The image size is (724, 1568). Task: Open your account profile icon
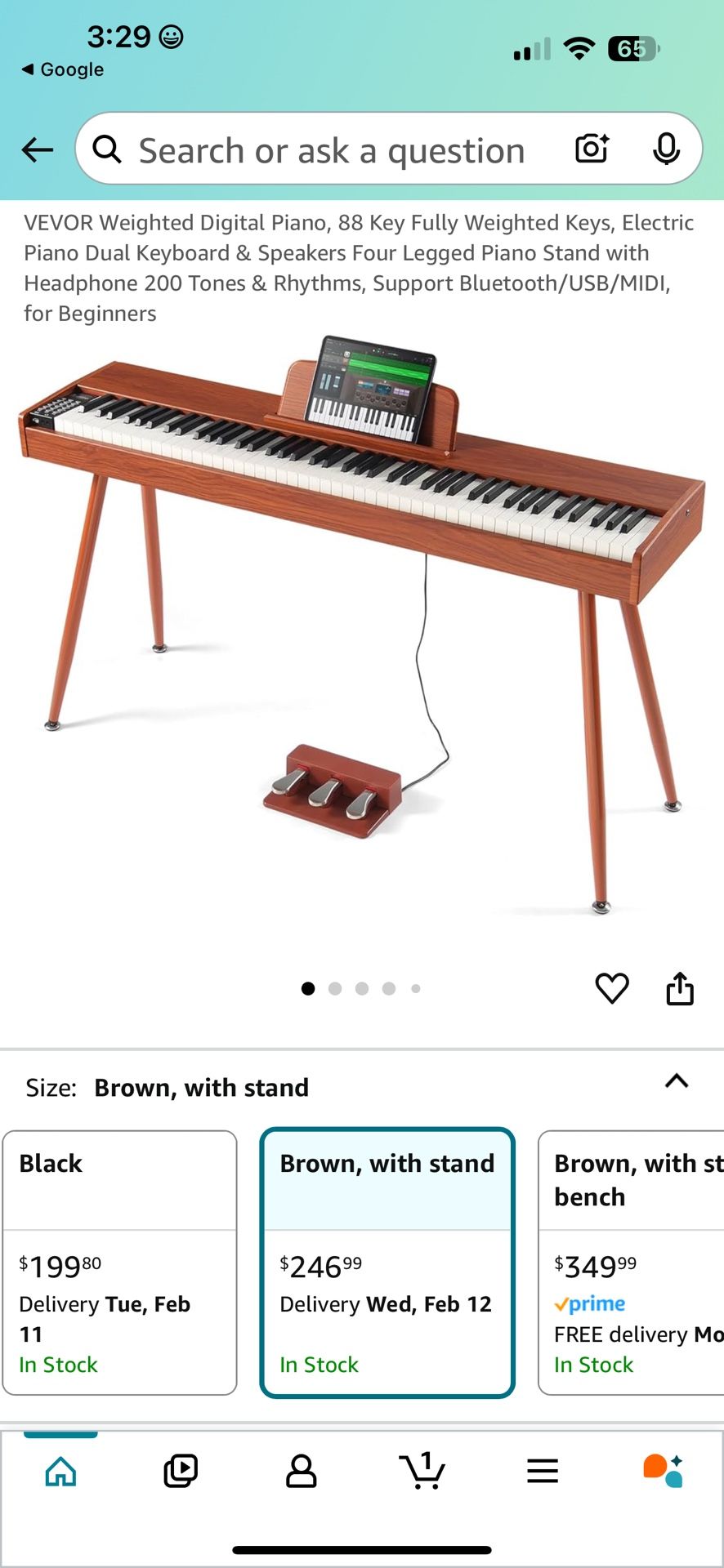[302, 1470]
